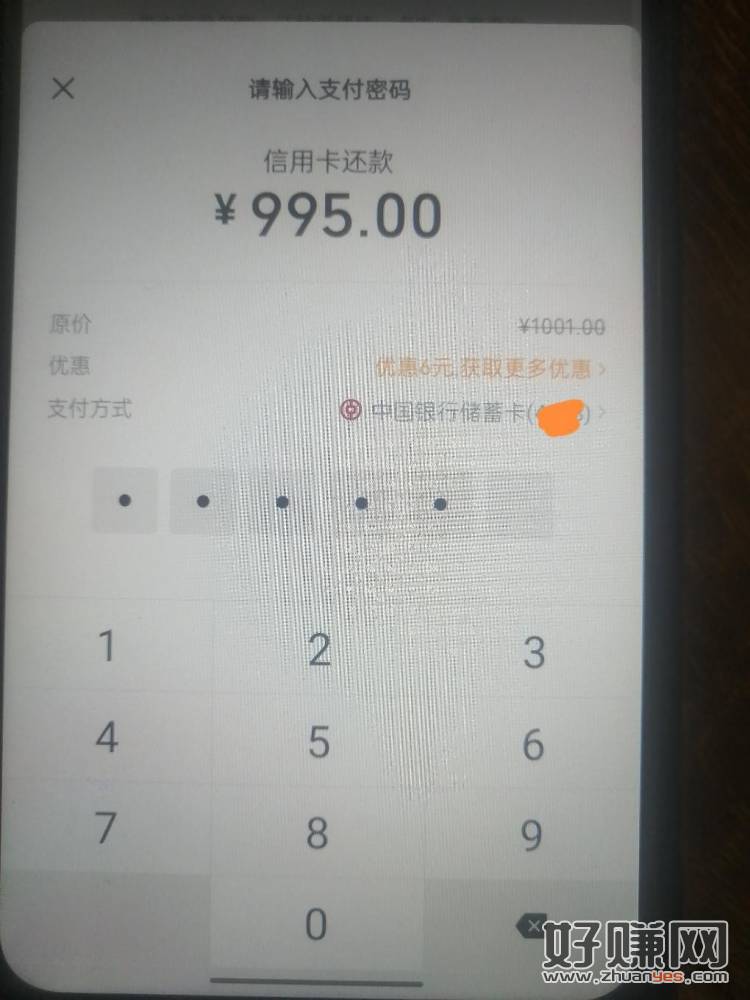Enter digit 8 on the keypad
Viewport: 750px width, 1000px height.
pyautogui.click(x=318, y=832)
